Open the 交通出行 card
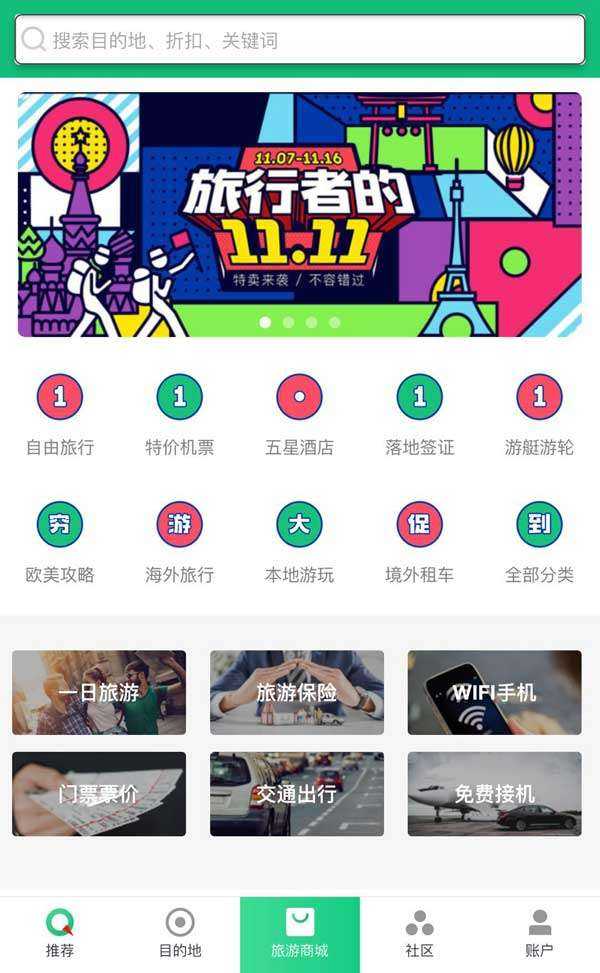600x973 pixels. pos(297,794)
